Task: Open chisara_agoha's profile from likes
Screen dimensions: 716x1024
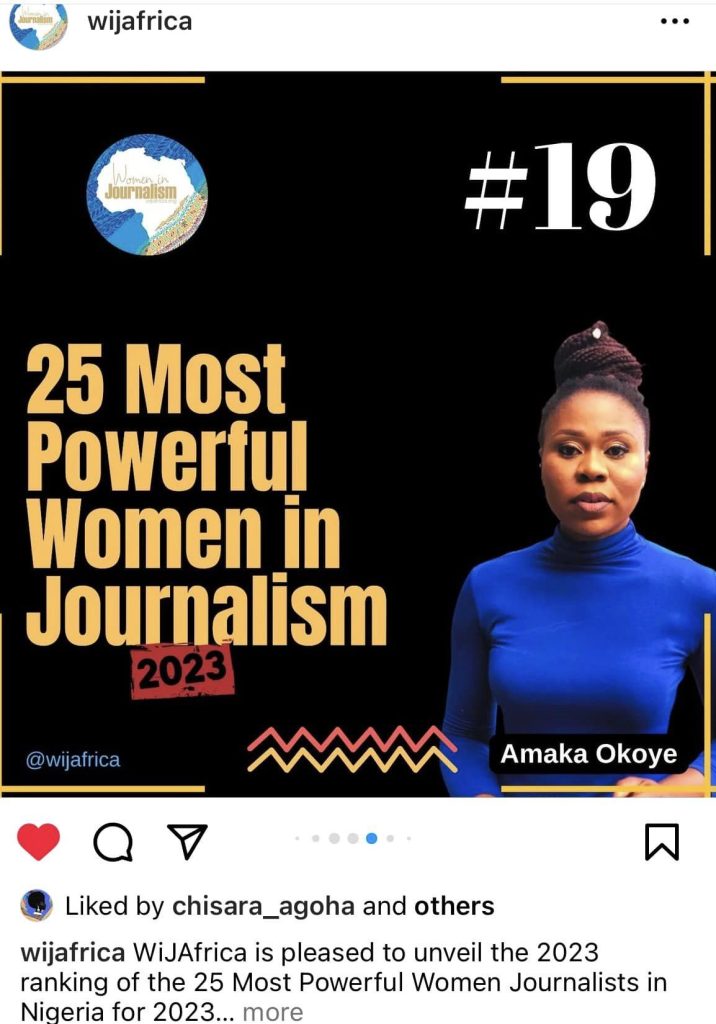Action: [x=263, y=907]
